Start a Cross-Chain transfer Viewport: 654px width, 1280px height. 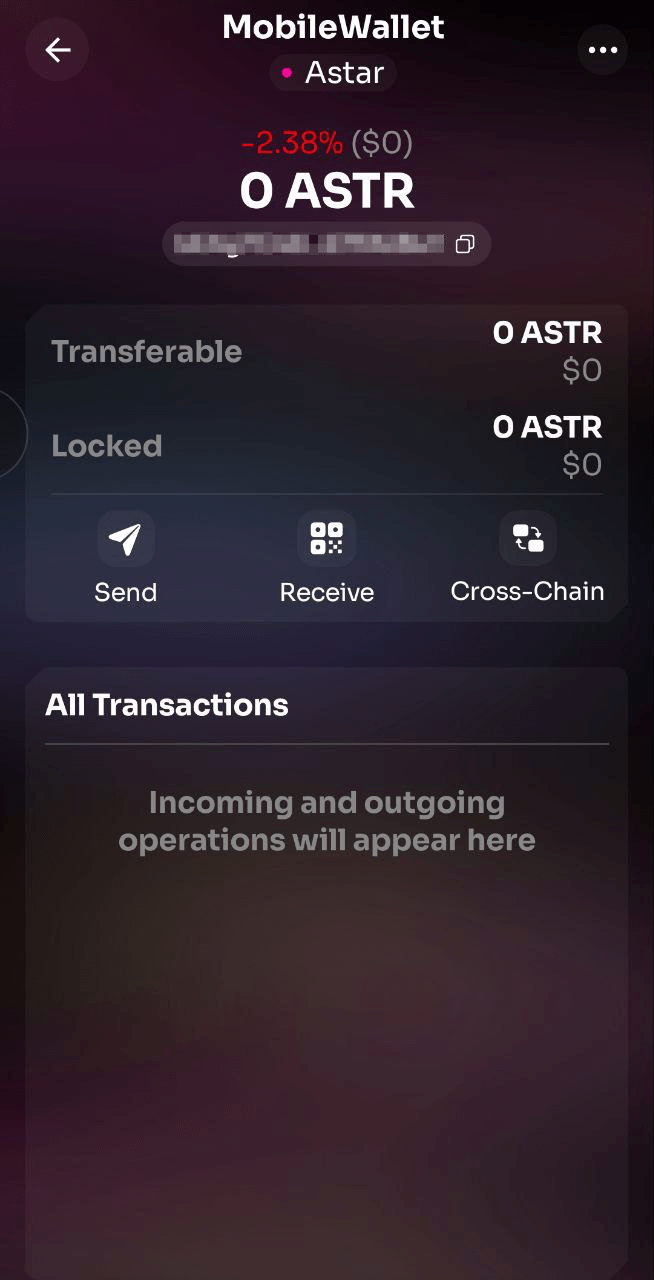point(527,558)
